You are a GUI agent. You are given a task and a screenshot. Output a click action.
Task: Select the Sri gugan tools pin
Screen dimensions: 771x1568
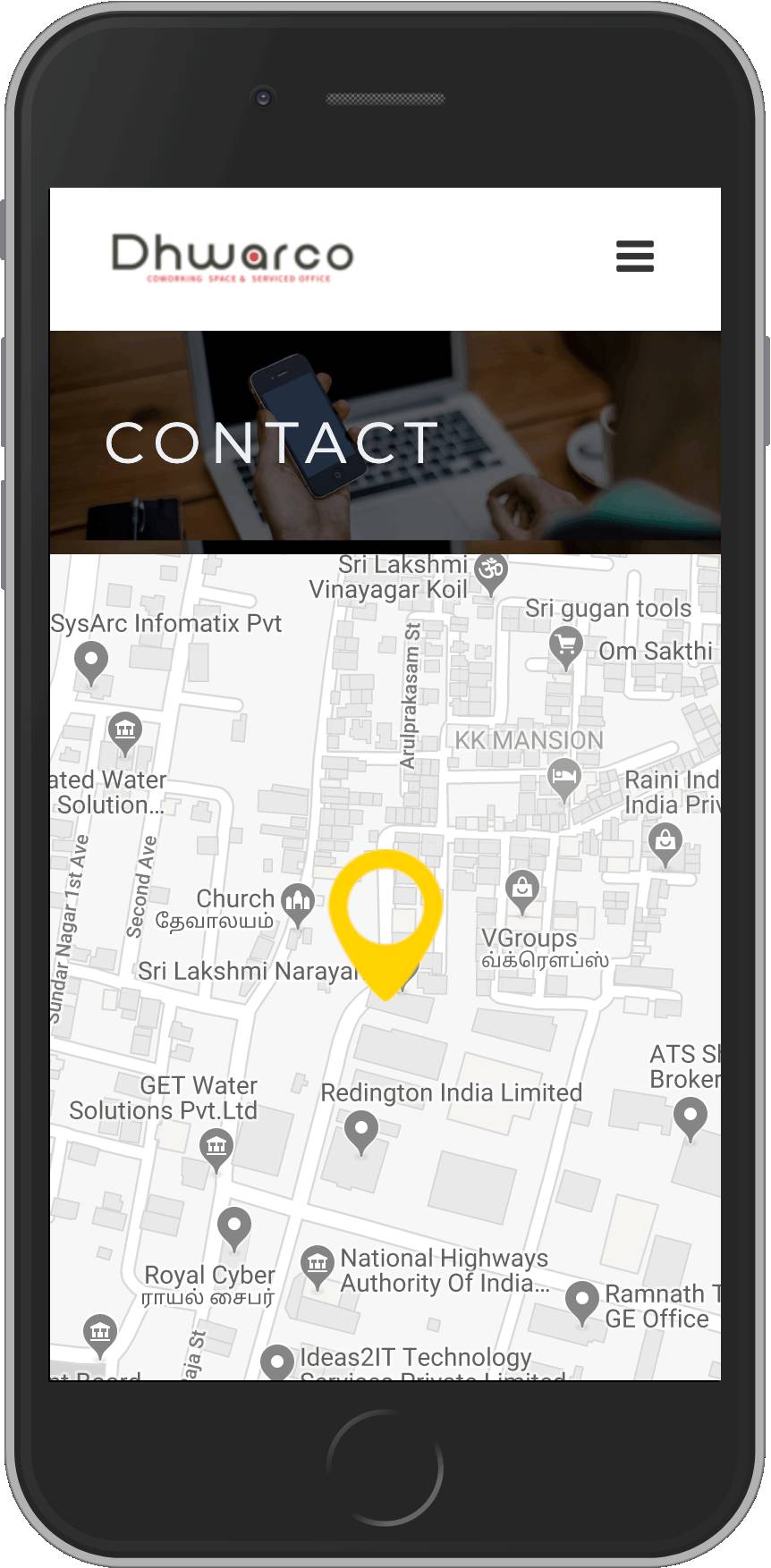pos(565,647)
